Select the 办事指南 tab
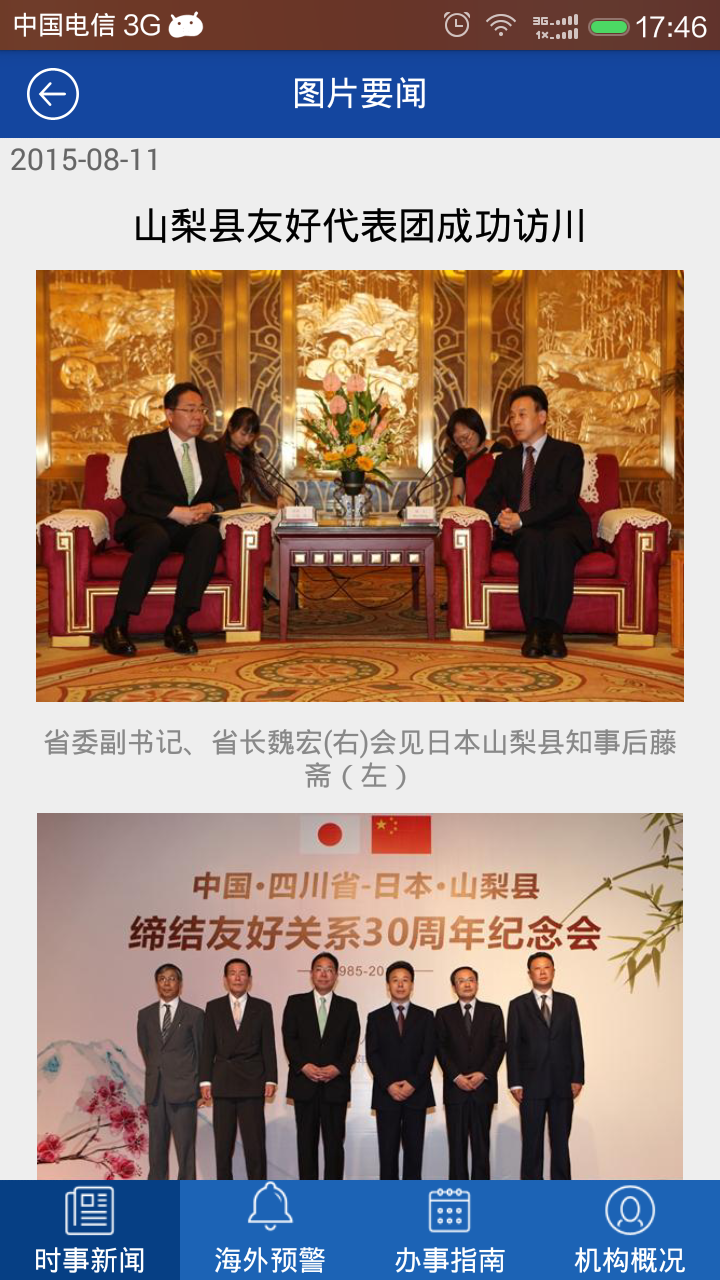Screen dimensions: 720x1280 tap(450, 1230)
